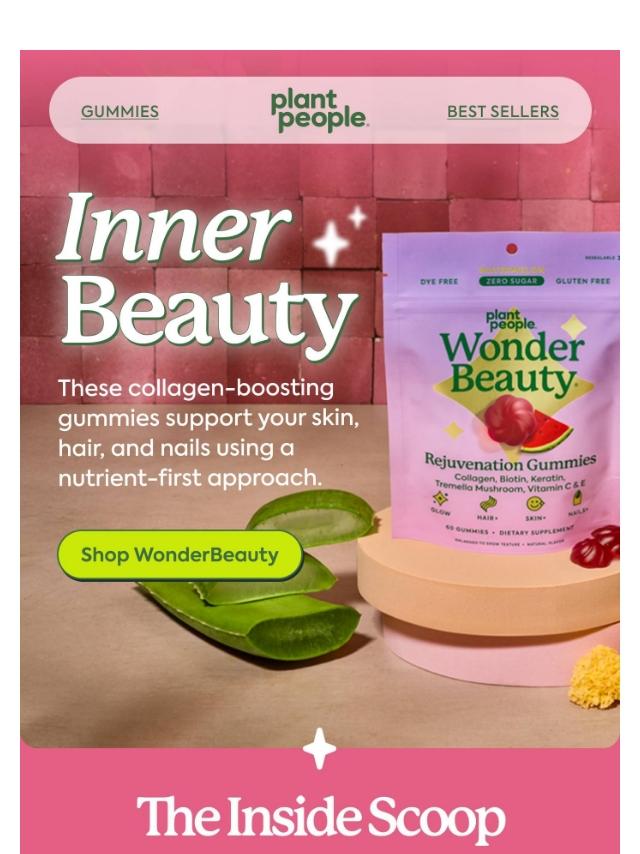Open the BEST SELLERS link
Screen dimensions: 640x854
[502, 111]
